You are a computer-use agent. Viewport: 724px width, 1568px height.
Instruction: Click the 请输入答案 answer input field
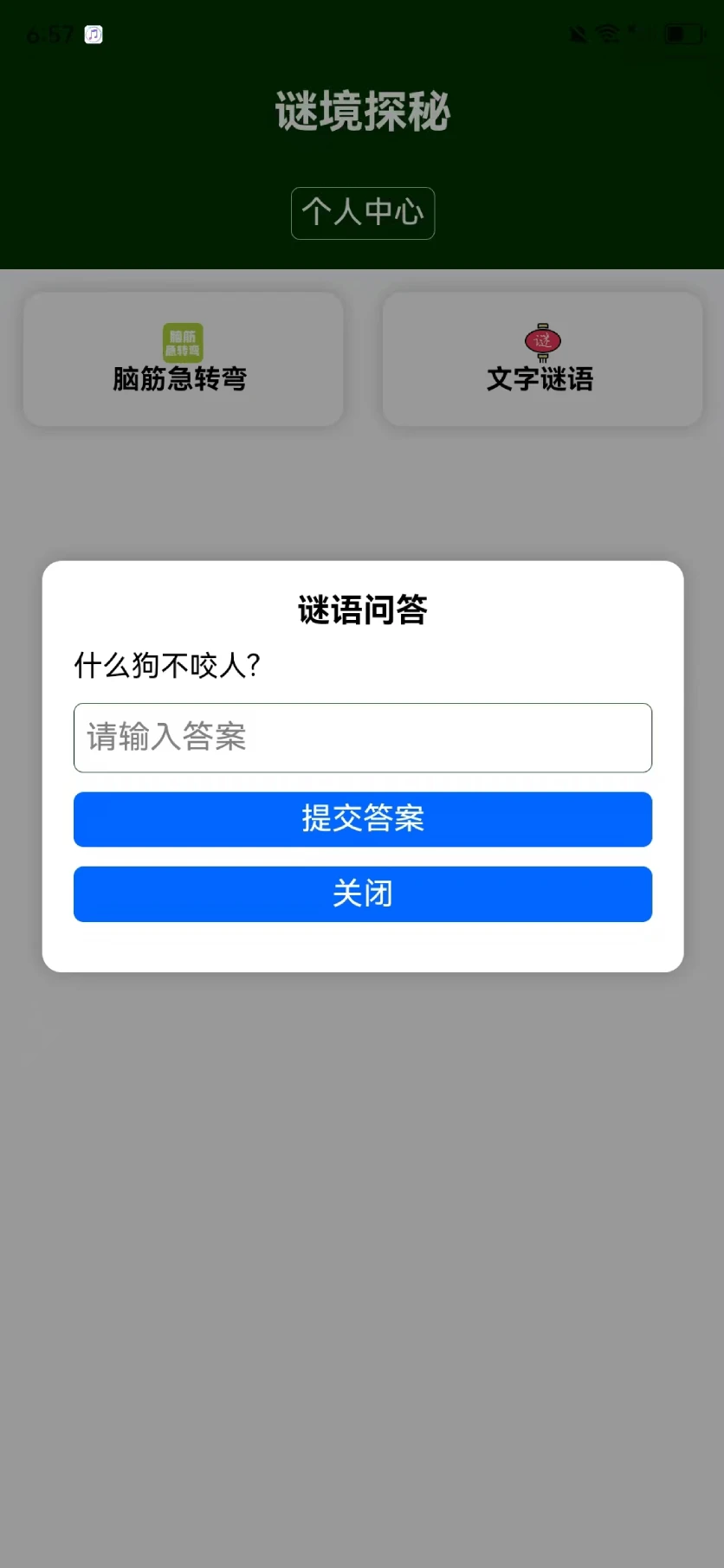click(362, 738)
